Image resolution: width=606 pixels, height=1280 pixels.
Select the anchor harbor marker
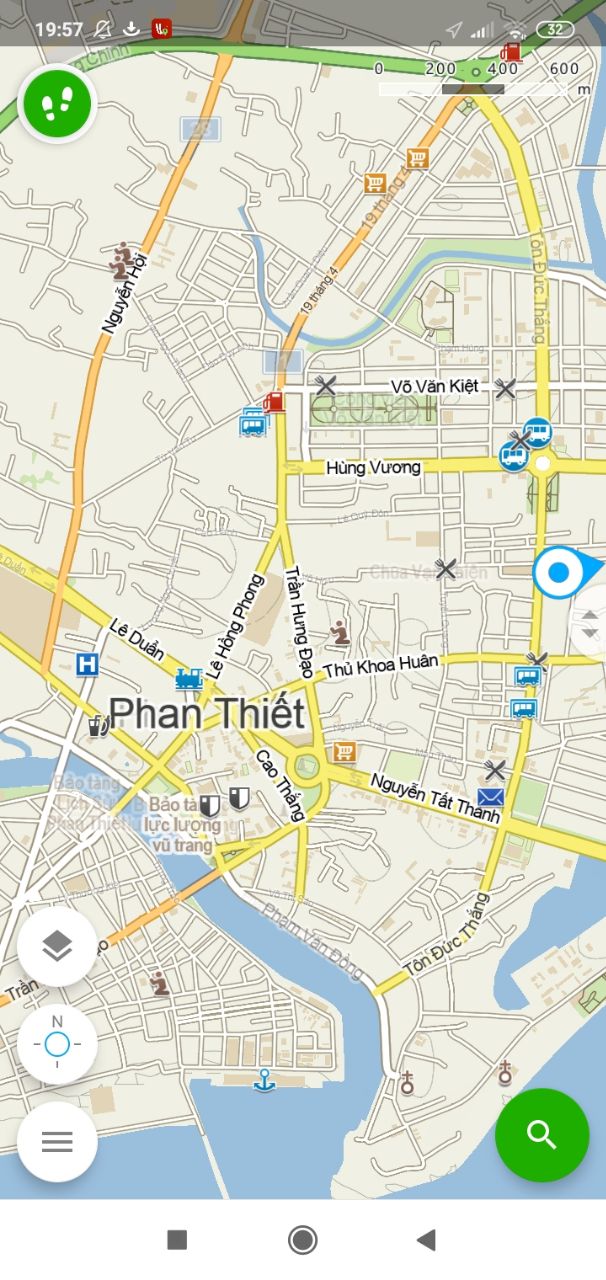[x=264, y=1080]
